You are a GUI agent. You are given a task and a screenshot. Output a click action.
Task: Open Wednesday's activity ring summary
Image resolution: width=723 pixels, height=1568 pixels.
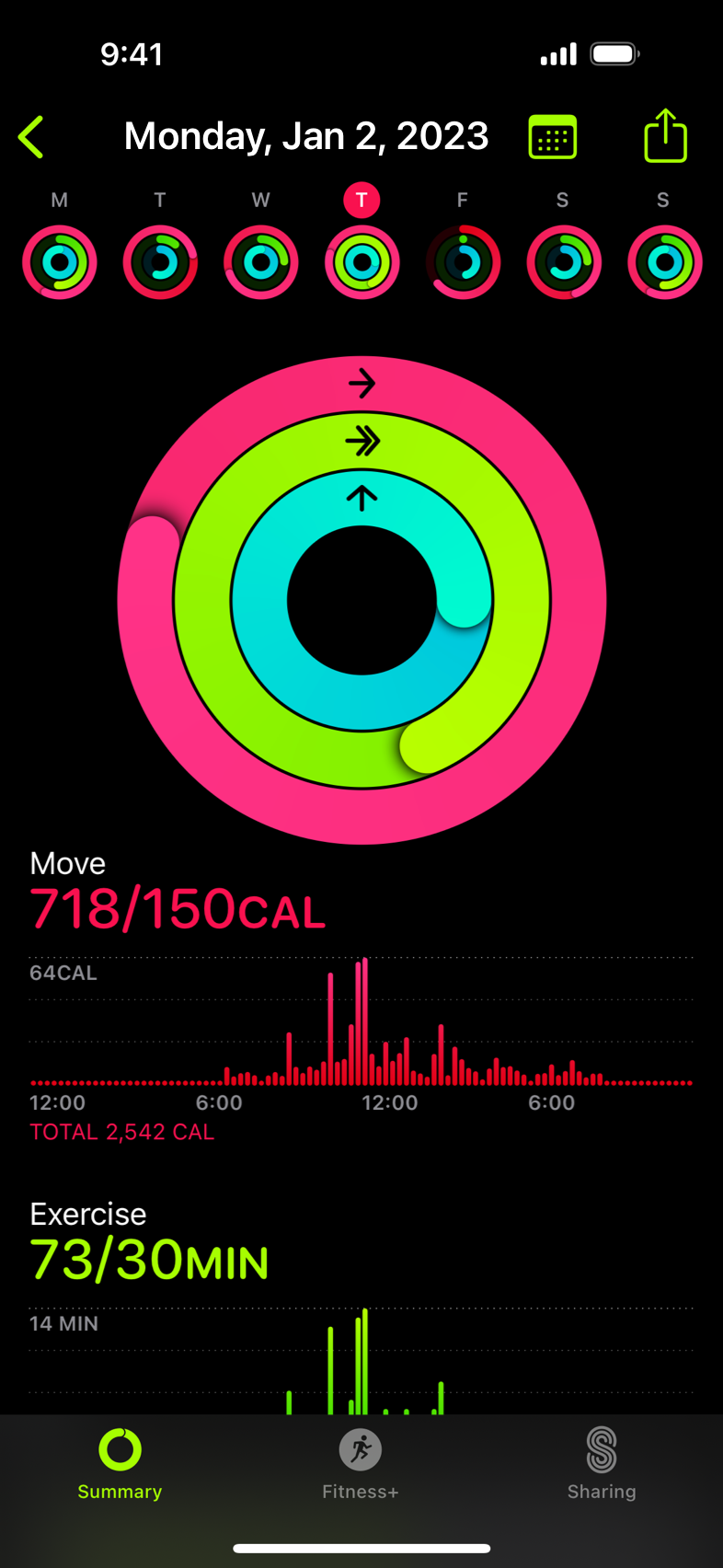pyautogui.click(x=260, y=261)
